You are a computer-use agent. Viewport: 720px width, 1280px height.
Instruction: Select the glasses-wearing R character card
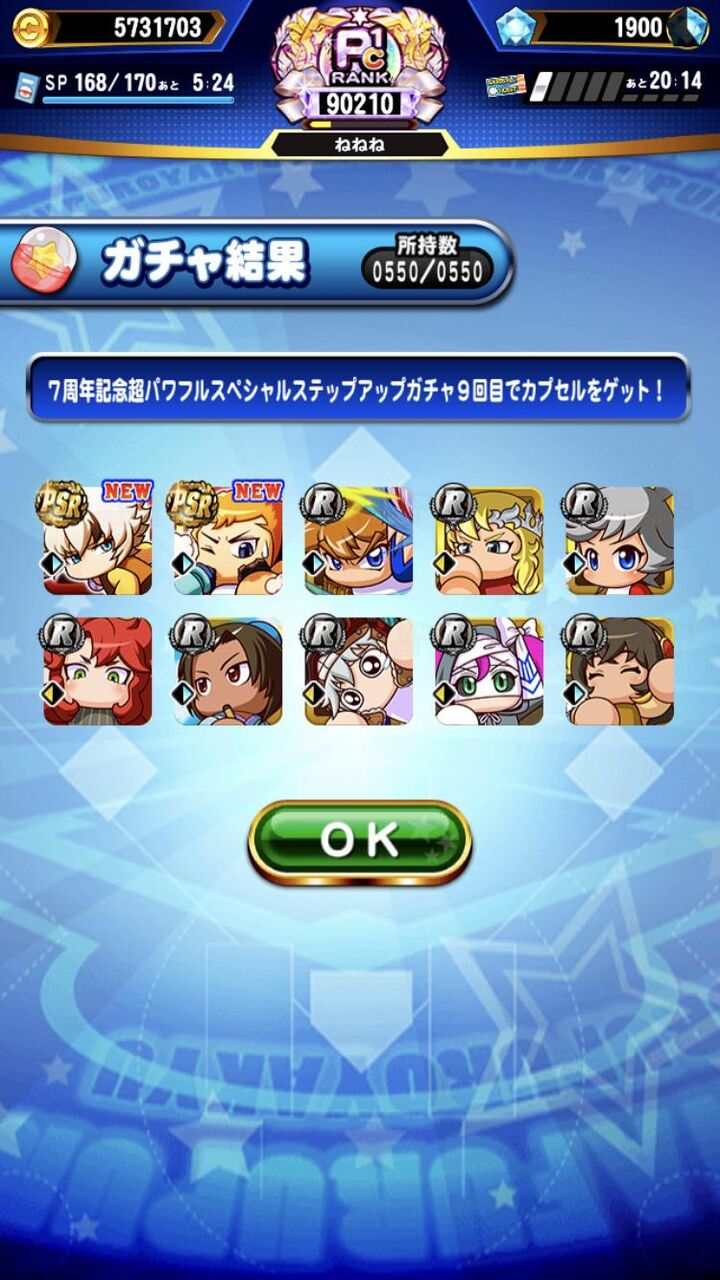pyautogui.click(x=358, y=670)
